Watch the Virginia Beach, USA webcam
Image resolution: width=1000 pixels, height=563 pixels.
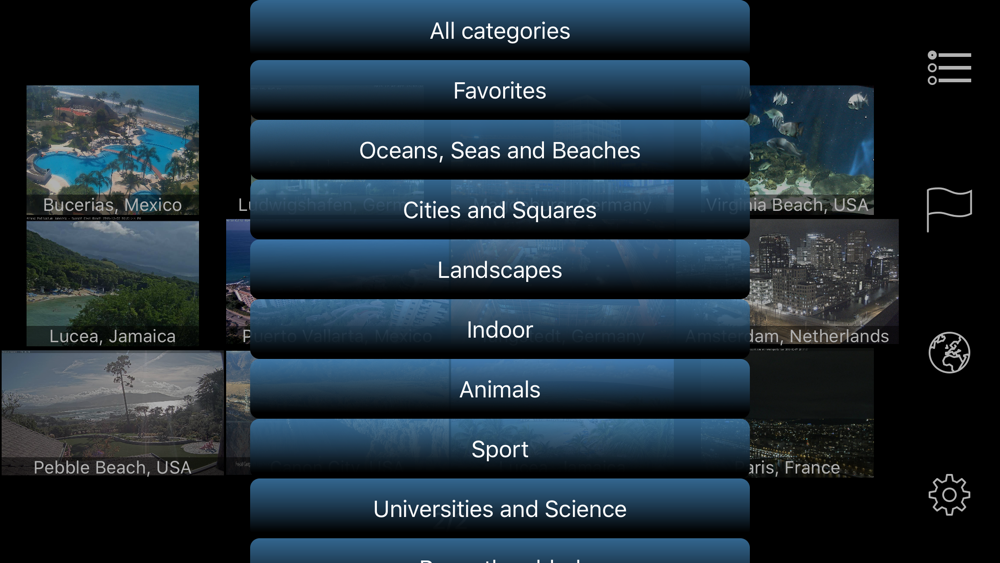[x=812, y=150]
